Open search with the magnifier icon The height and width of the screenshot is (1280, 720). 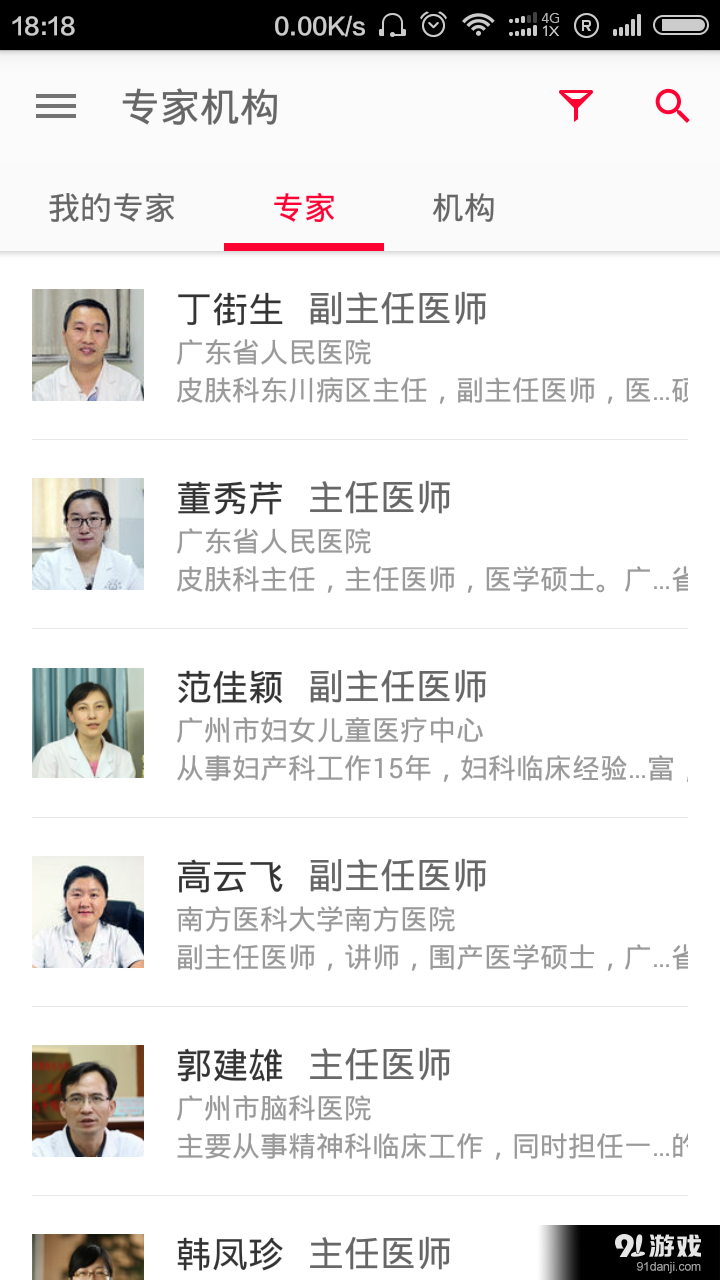pyautogui.click(x=670, y=106)
